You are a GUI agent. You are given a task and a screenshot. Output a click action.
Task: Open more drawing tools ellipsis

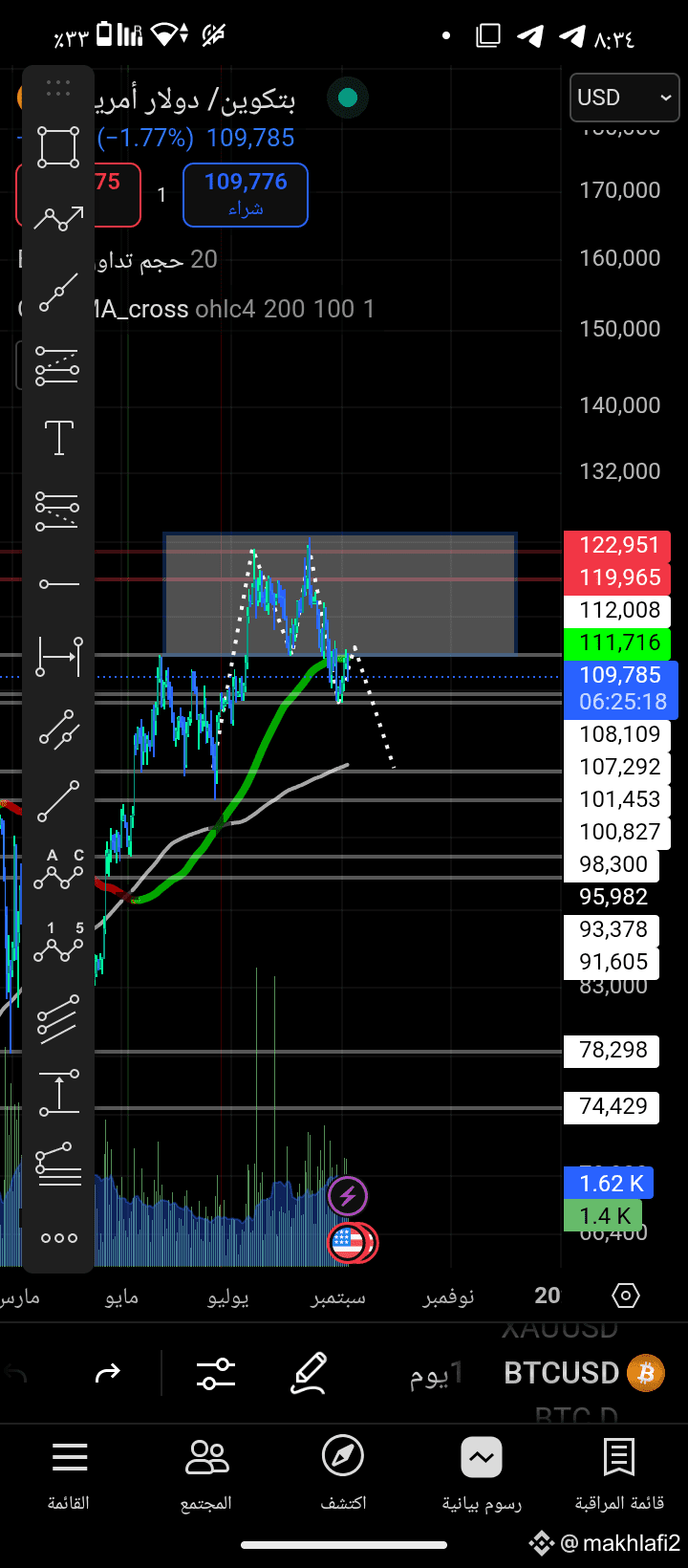tap(58, 1238)
